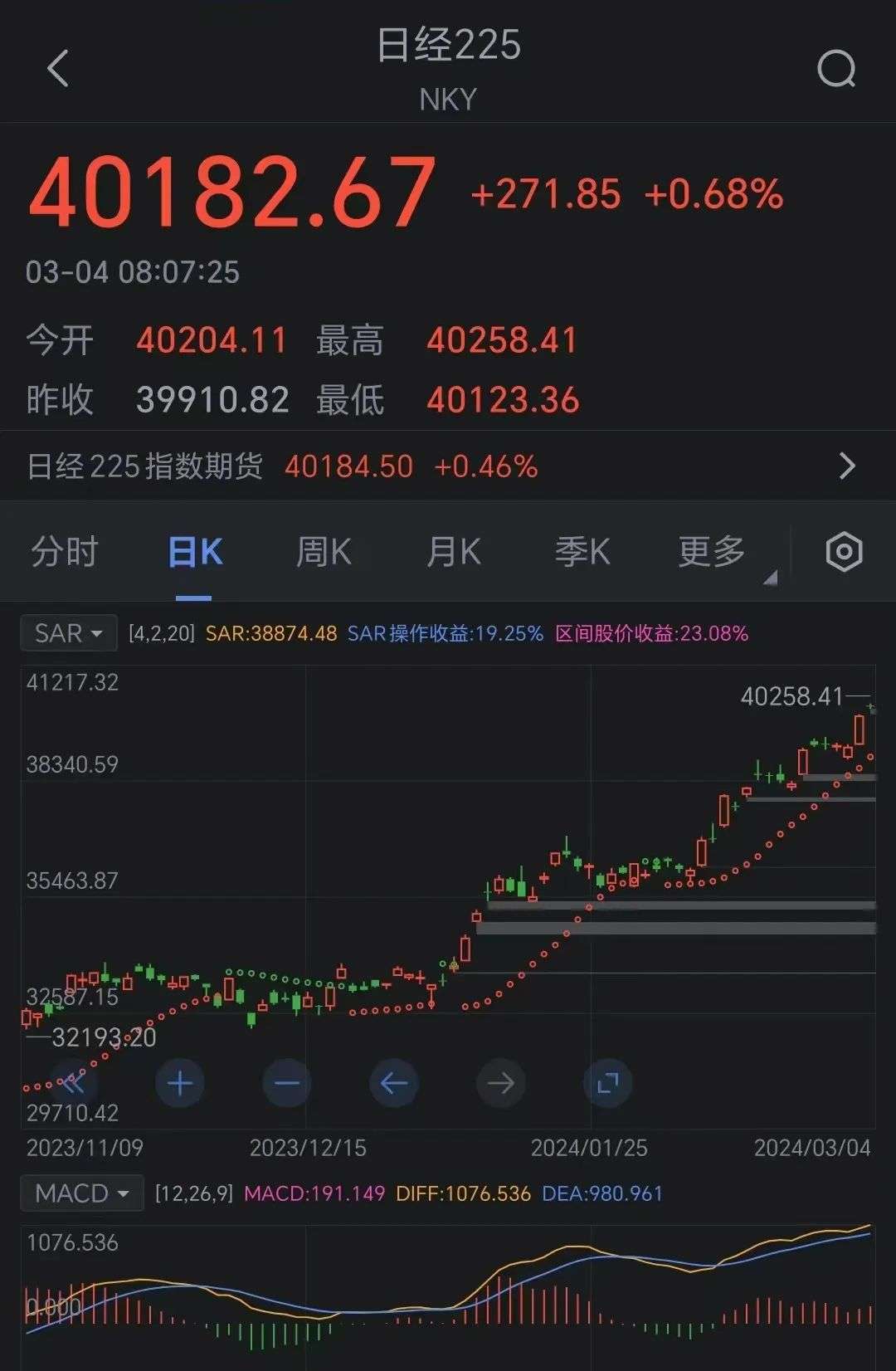Open chart settings hexagon icon
This screenshot has height=1371, width=896.
pos(844,552)
